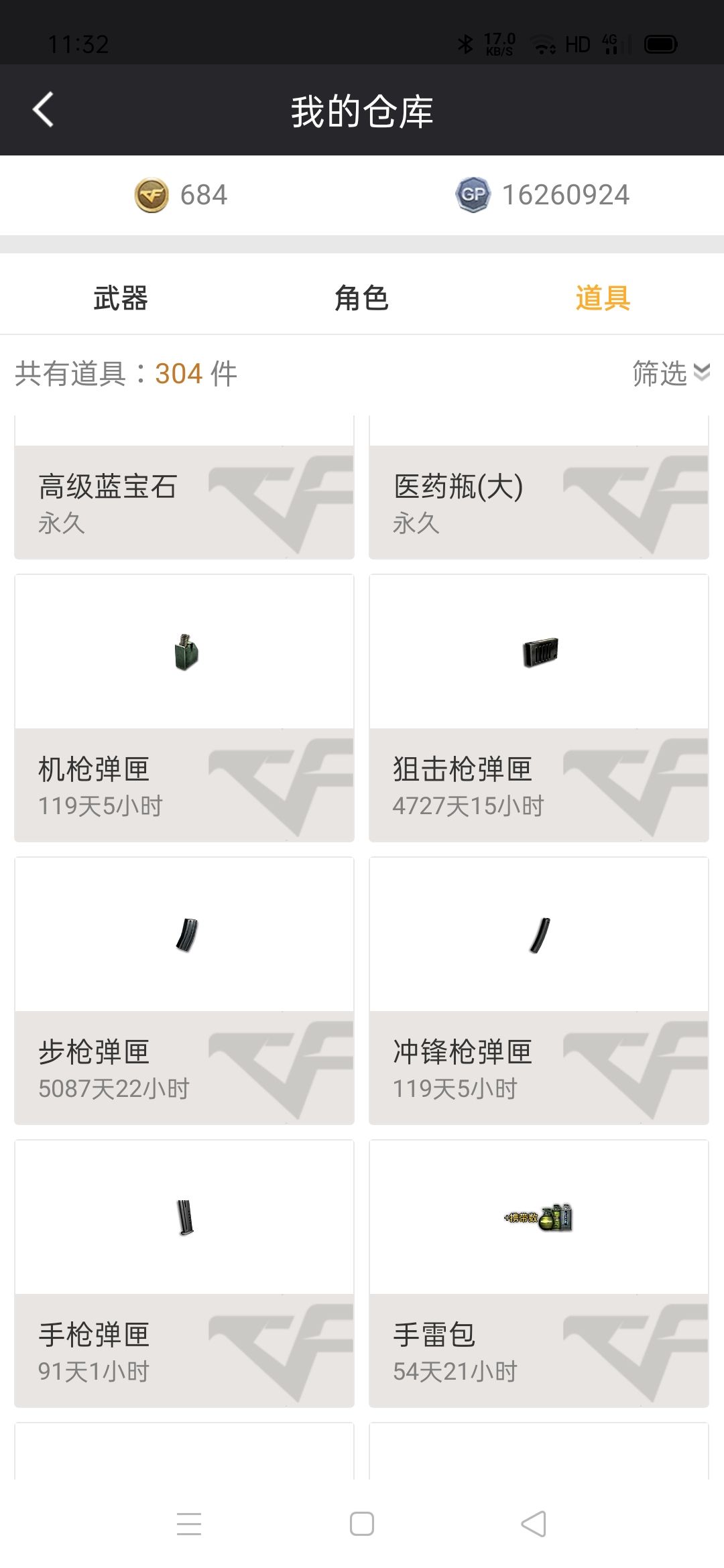Select the 手枪弹匣 pistol magazine icon
Image resolution: width=724 pixels, height=1568 pixels.
pyautogui.click(x=186, y=1218)
